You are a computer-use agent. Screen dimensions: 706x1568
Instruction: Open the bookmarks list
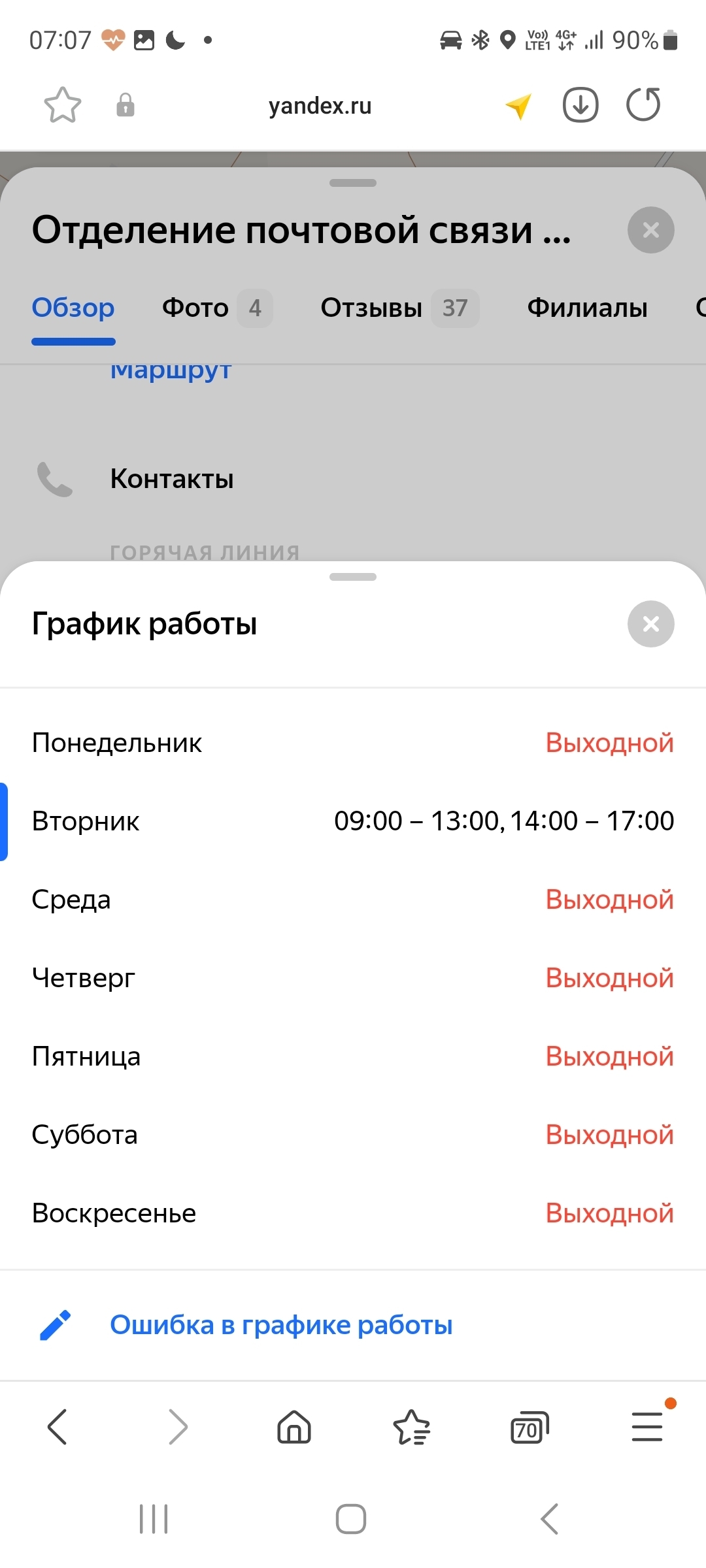[x=411, y=1427]
